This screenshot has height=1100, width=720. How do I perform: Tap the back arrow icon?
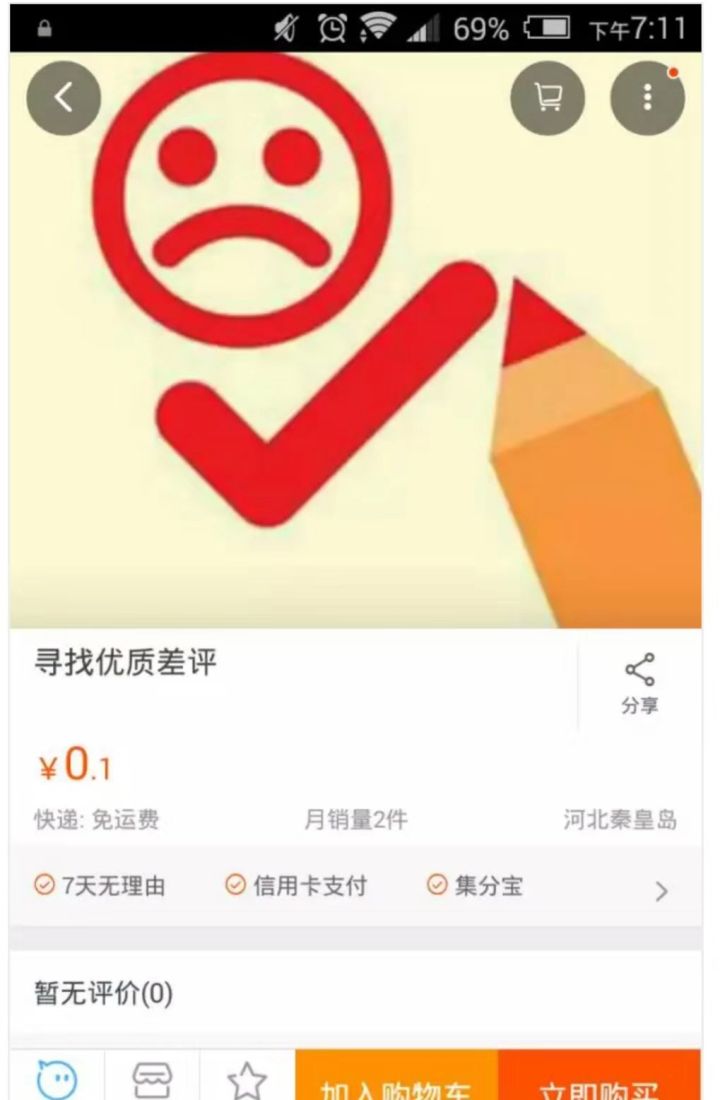coord(64,97)
